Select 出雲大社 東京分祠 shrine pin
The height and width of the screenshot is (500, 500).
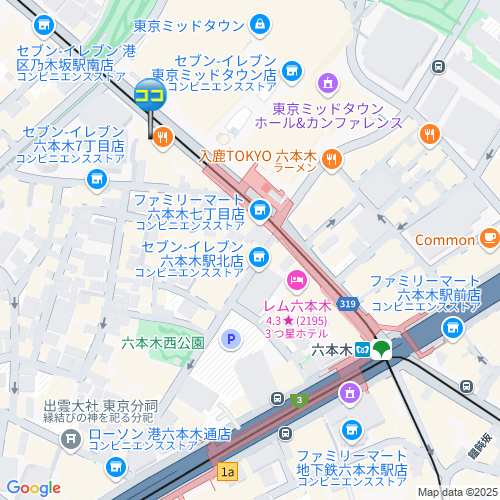tap(71, 439)
